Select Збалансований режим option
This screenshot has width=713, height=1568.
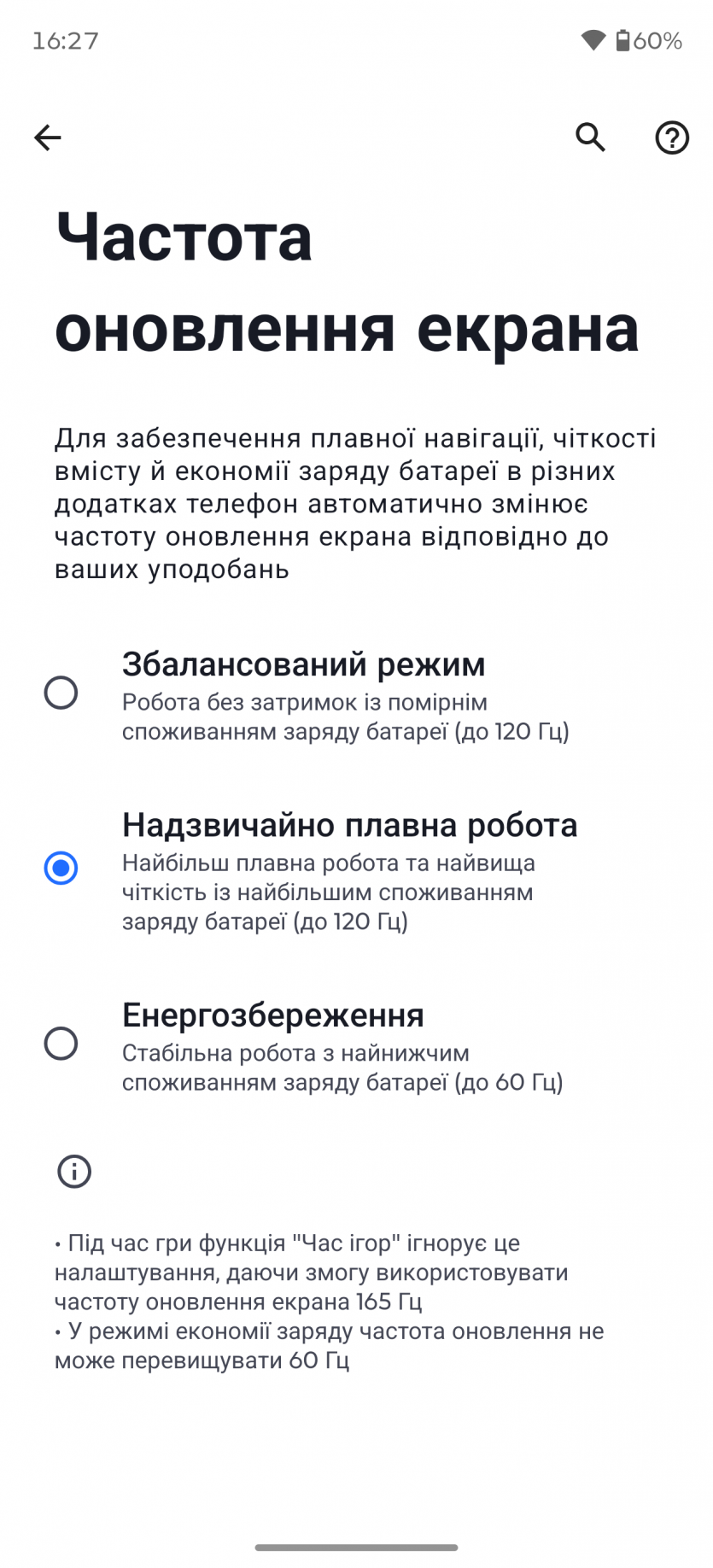(61, 693)
